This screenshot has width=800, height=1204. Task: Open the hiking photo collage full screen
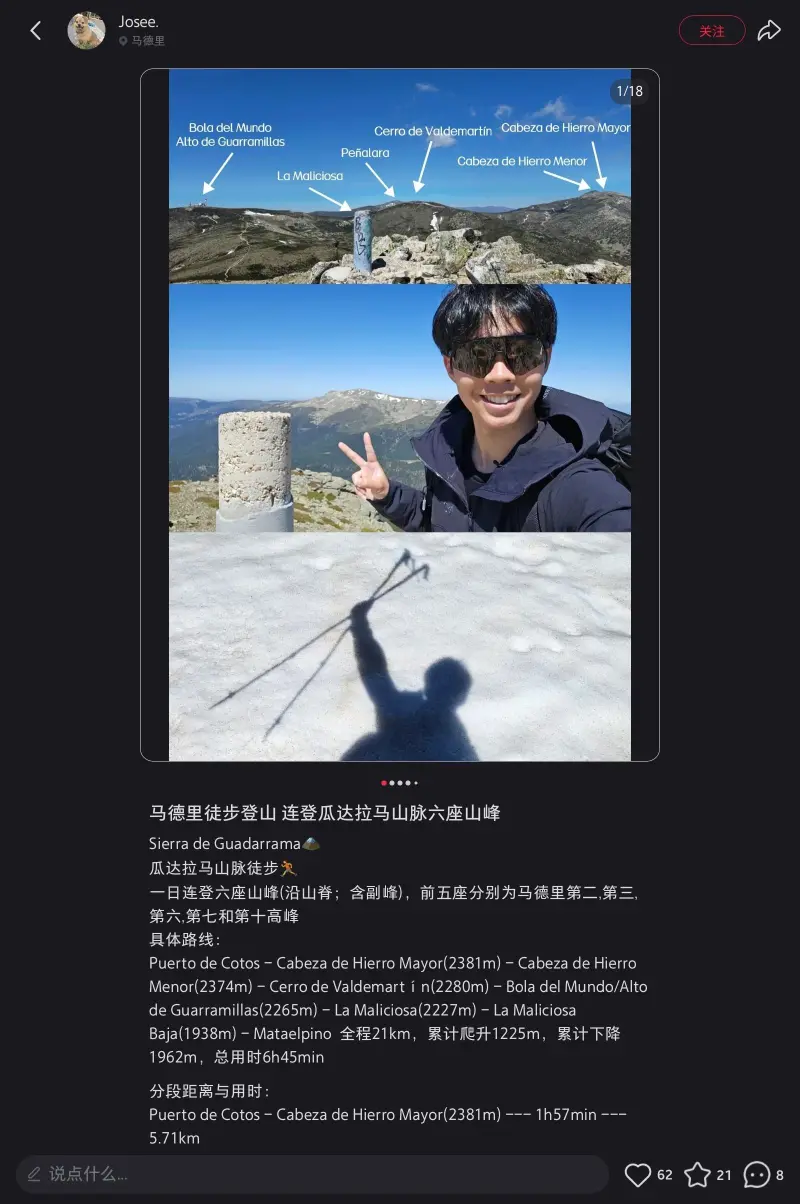point(400,415)
